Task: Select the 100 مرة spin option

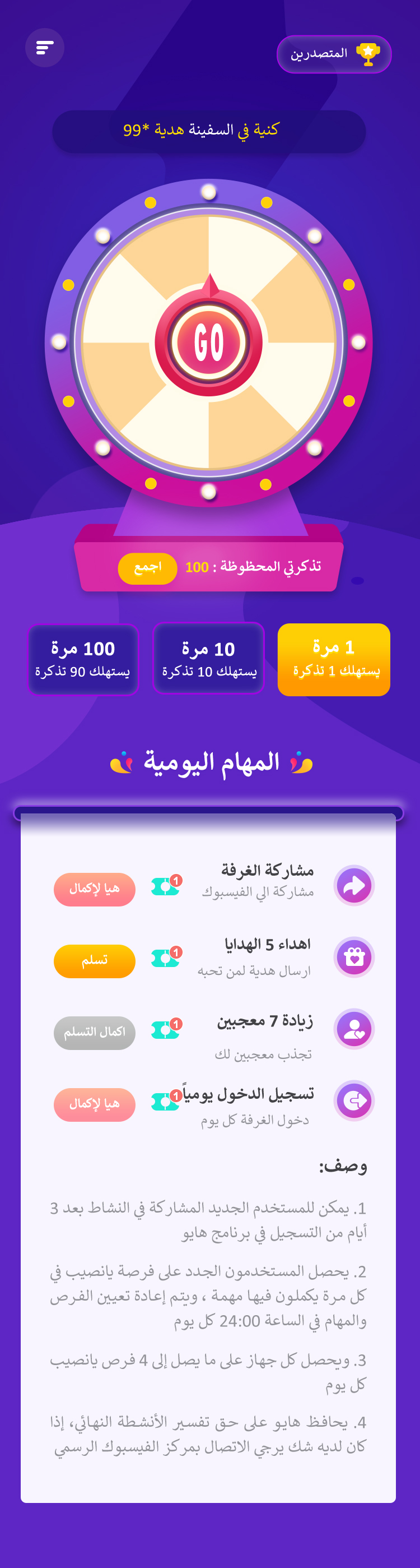Action: pyautogui.click(x=83, y=659)
